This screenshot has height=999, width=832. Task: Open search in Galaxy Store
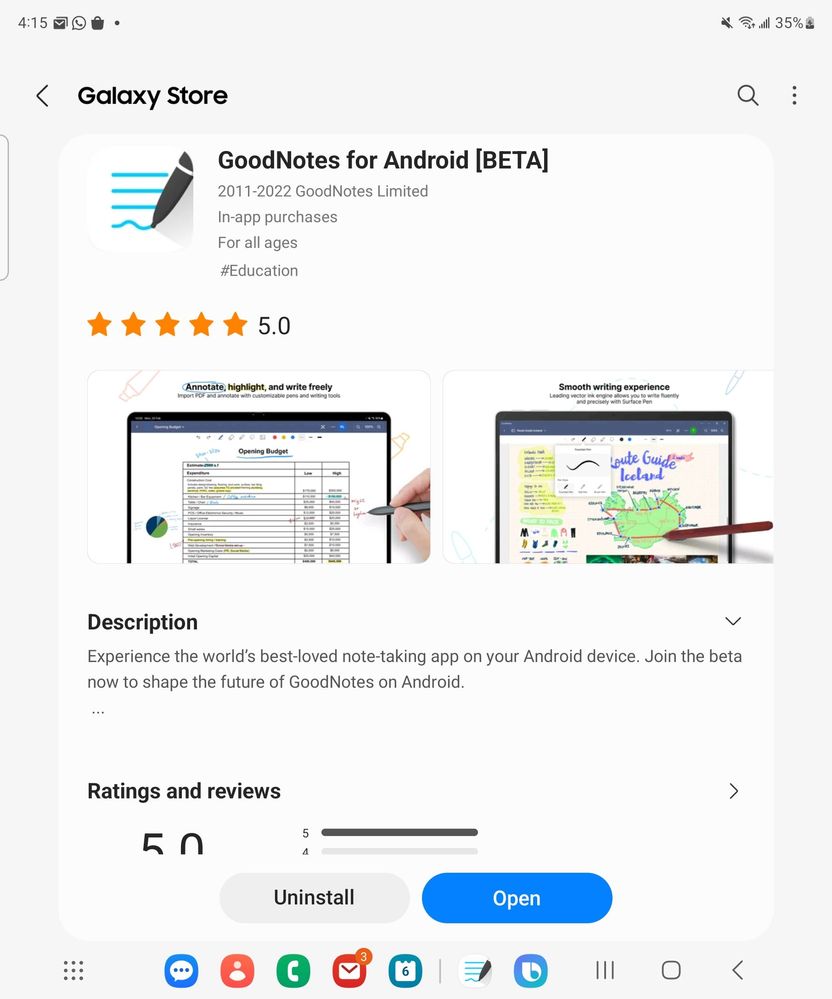tap(748, 95)
